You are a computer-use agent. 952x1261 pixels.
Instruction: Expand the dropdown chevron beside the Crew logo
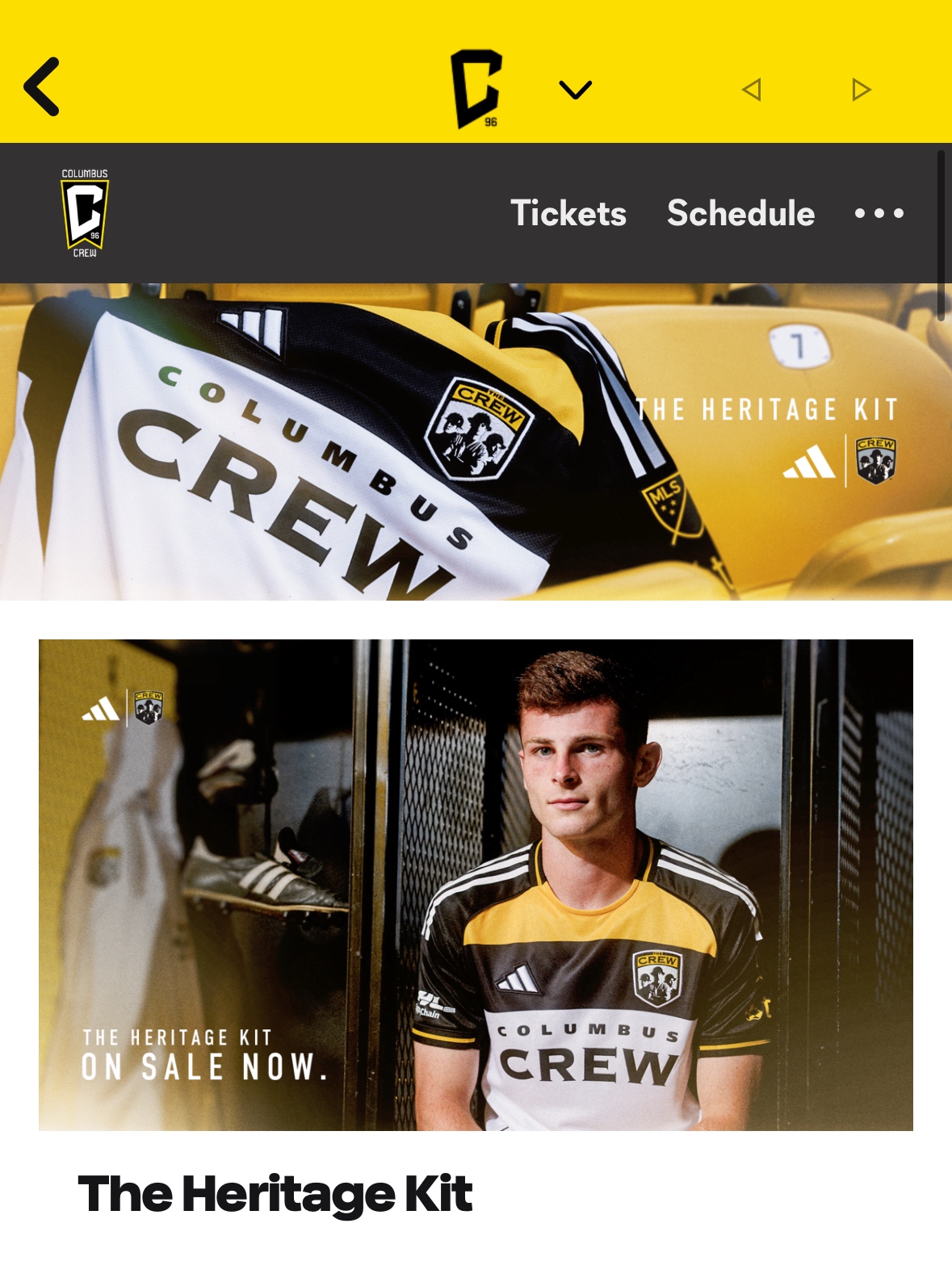(575, 89)
